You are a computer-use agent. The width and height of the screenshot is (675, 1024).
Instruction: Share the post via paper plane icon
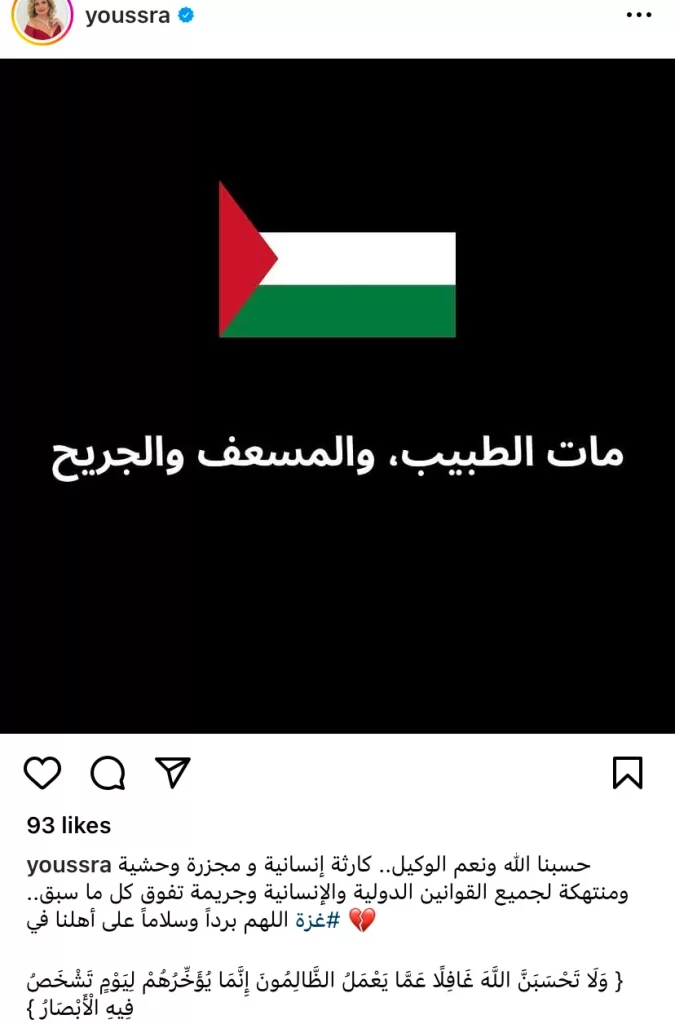[x=172, y=772]
